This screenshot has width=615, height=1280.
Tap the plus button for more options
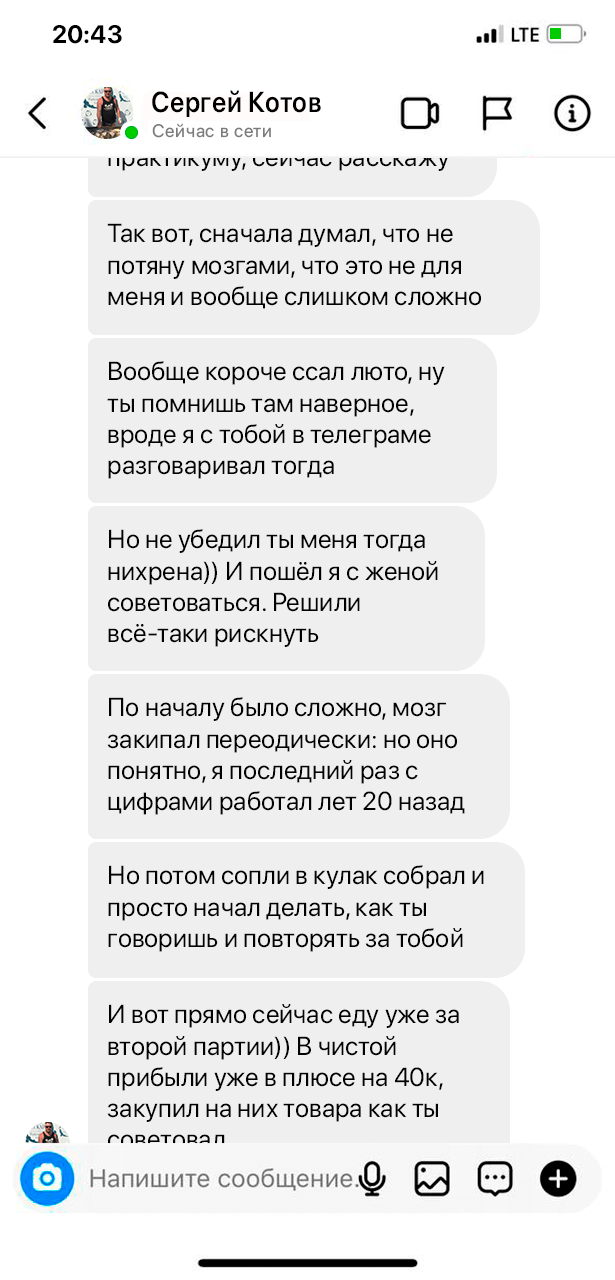tap(558, 1179)
